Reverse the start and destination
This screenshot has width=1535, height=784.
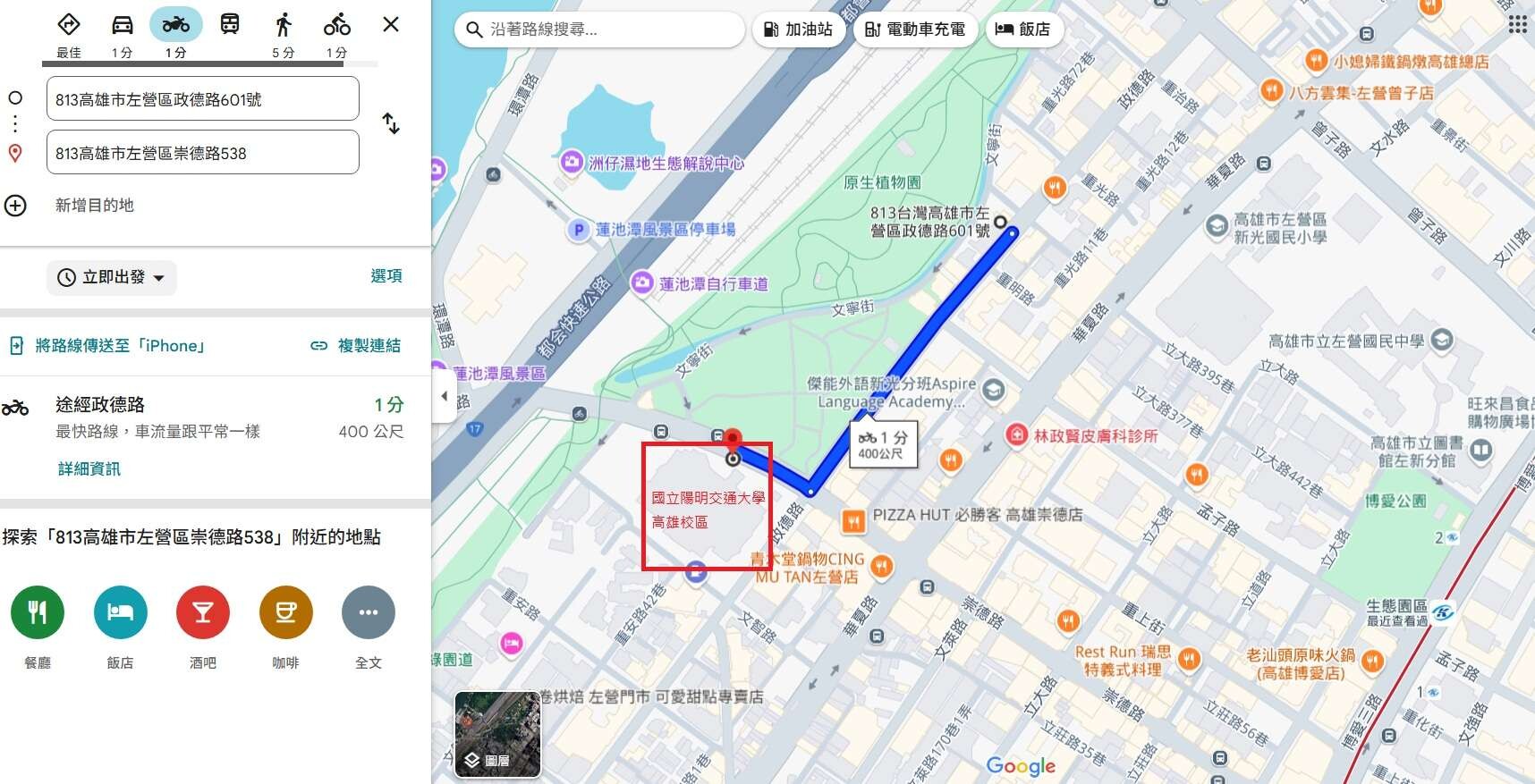(x=391, y=123)
